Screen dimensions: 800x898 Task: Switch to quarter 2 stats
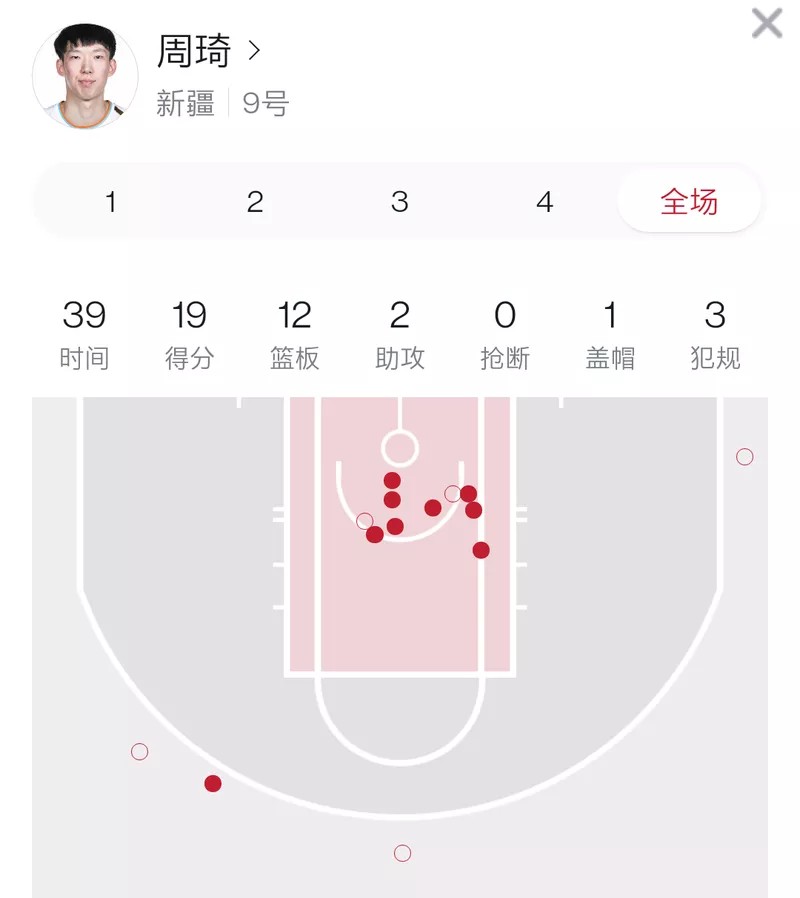point(255,202)
